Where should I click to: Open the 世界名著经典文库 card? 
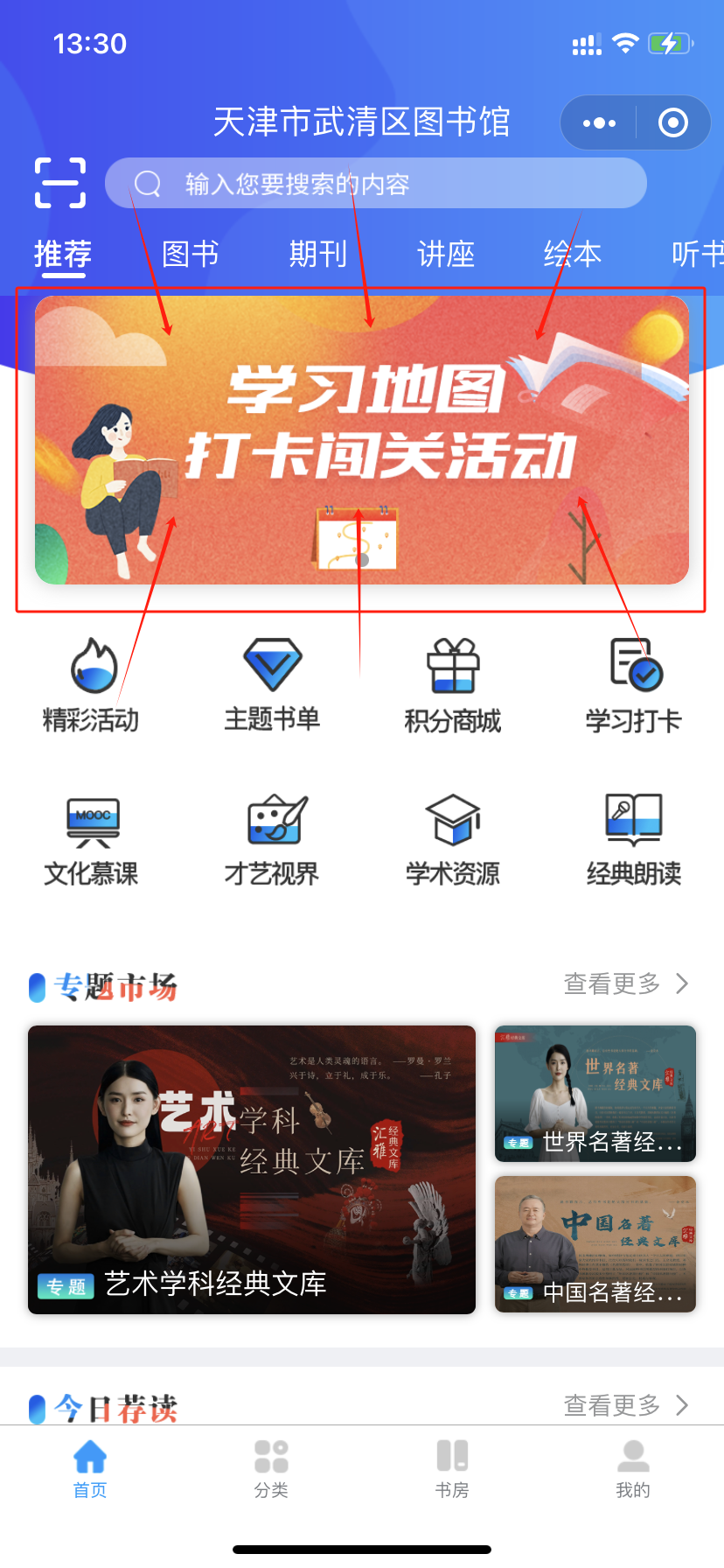click(x=595, y=1094)
